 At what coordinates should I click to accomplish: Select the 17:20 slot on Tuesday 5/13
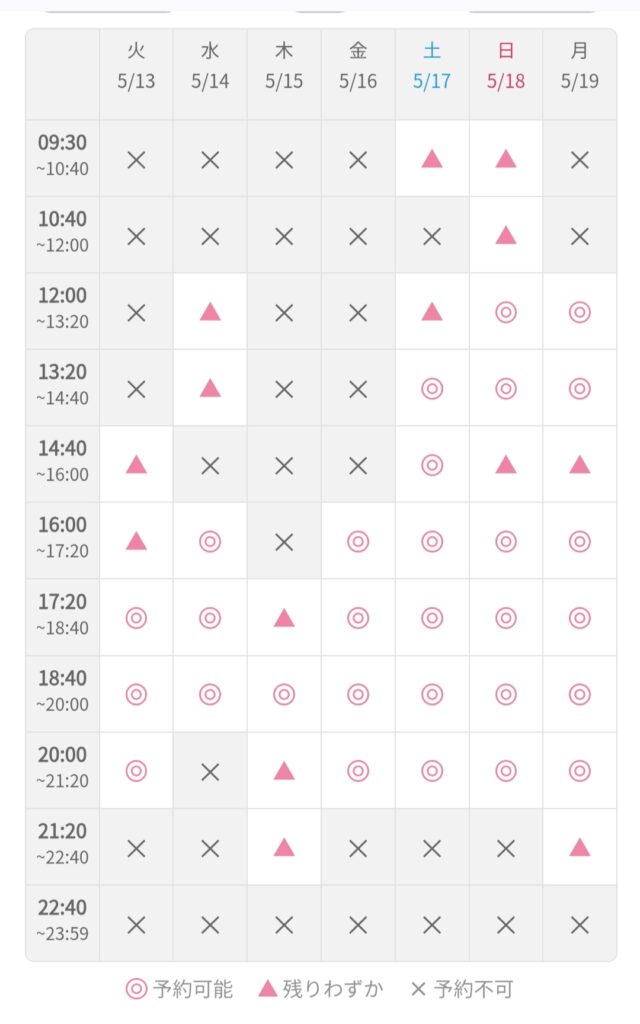[136, 617]
